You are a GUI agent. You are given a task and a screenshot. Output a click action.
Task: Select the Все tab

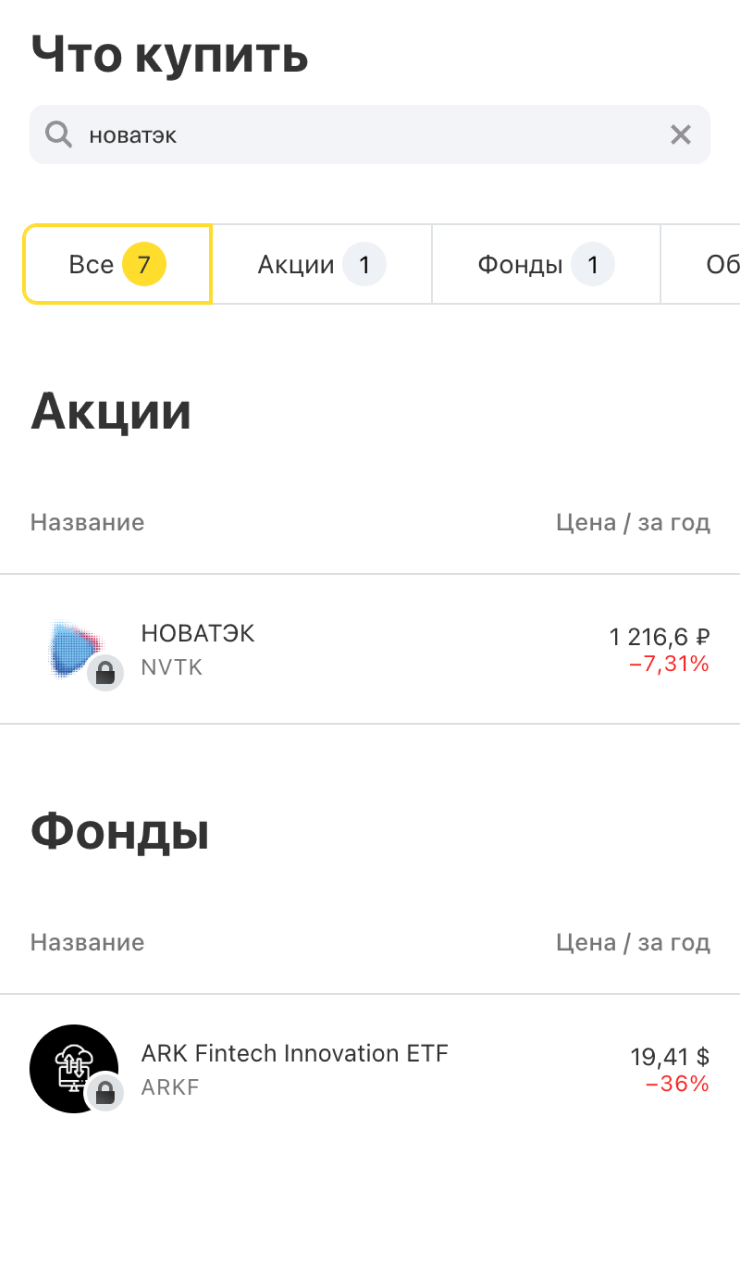[117, 264]
